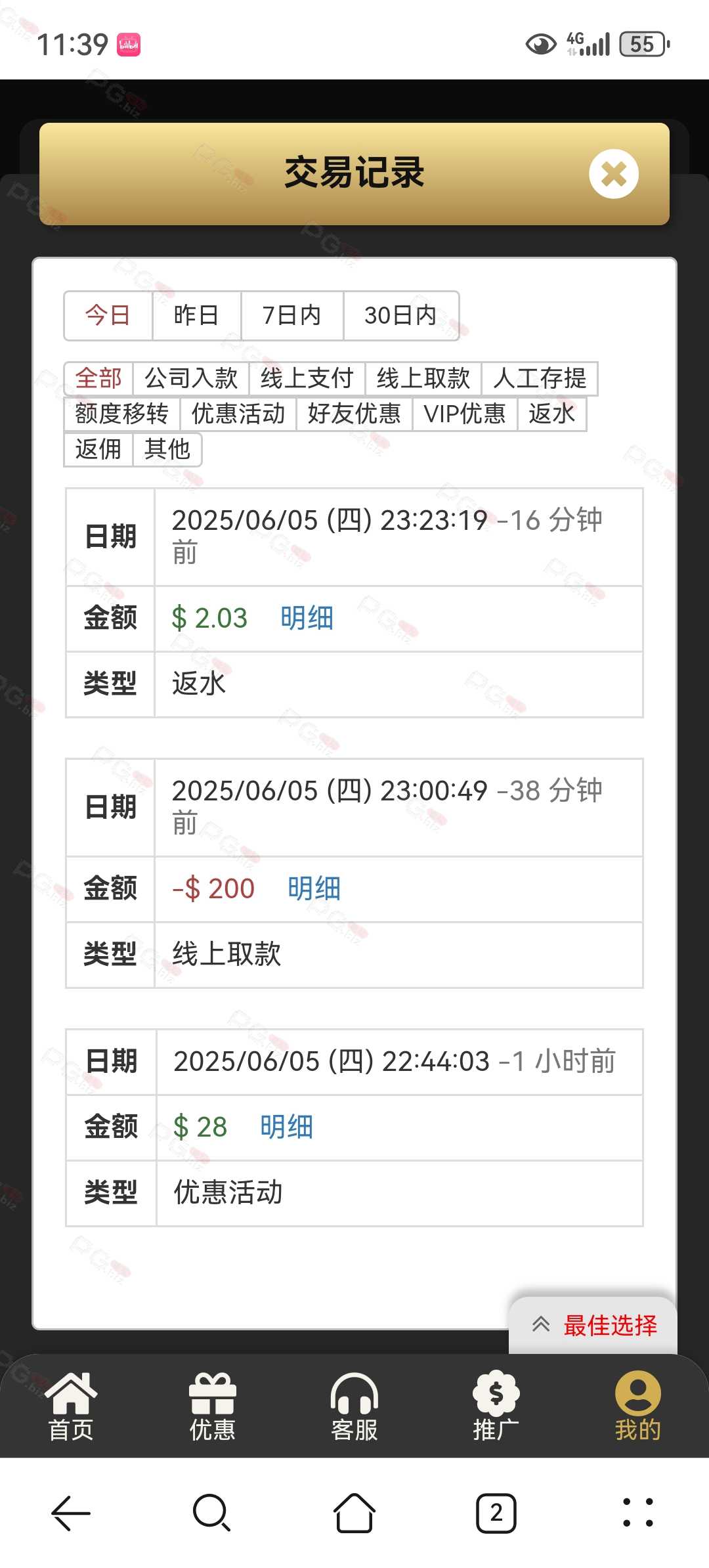709x1568 pixels.
Task: Filter by 公司入款 type
Action: pyautogui.click(x=191, y=378)
